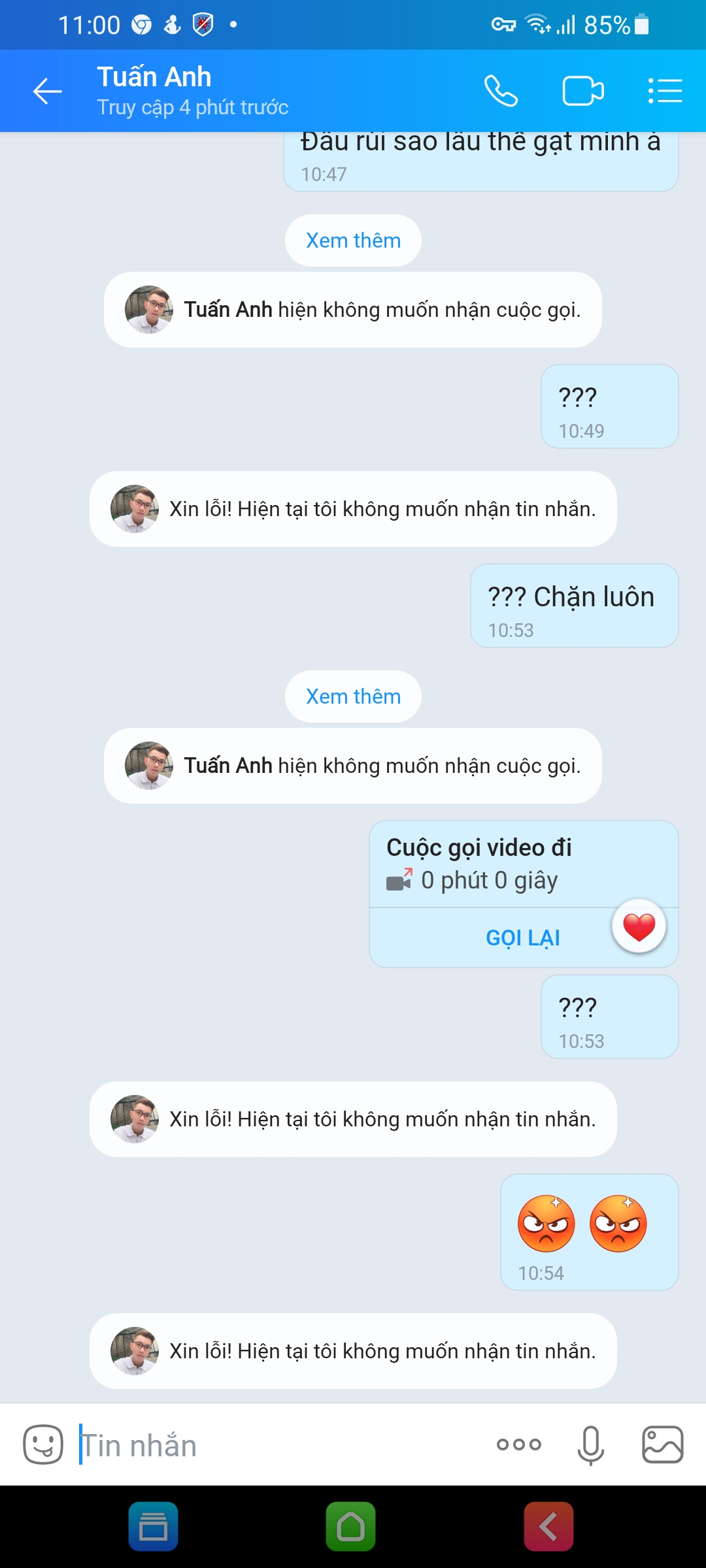The height and width of the screenshot is (1568, 706).
Task: Start a voice call with Tuấn Anh
Action: (501, 91)
